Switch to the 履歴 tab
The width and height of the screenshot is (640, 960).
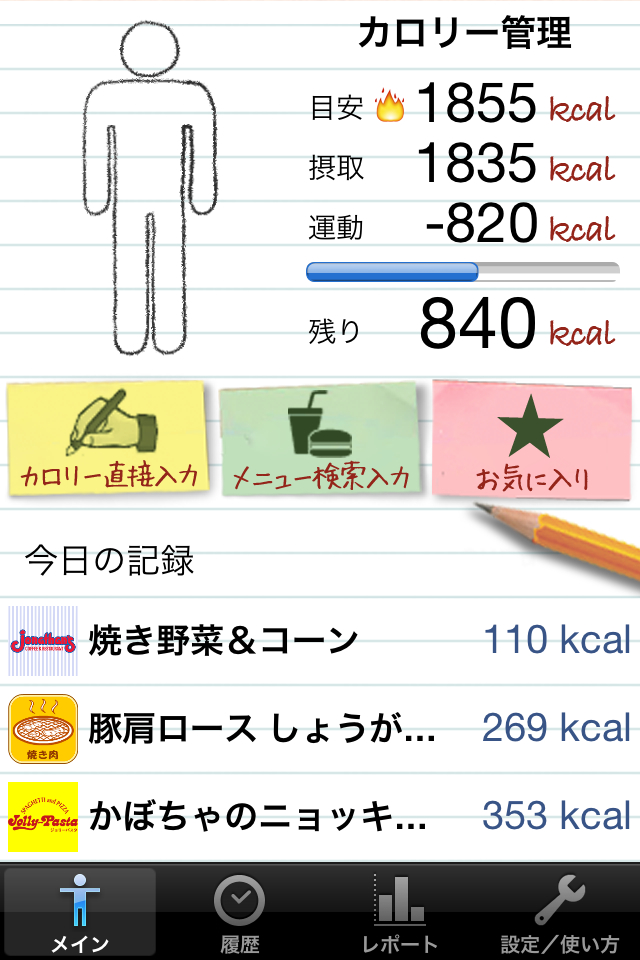[x=240, y=912]
